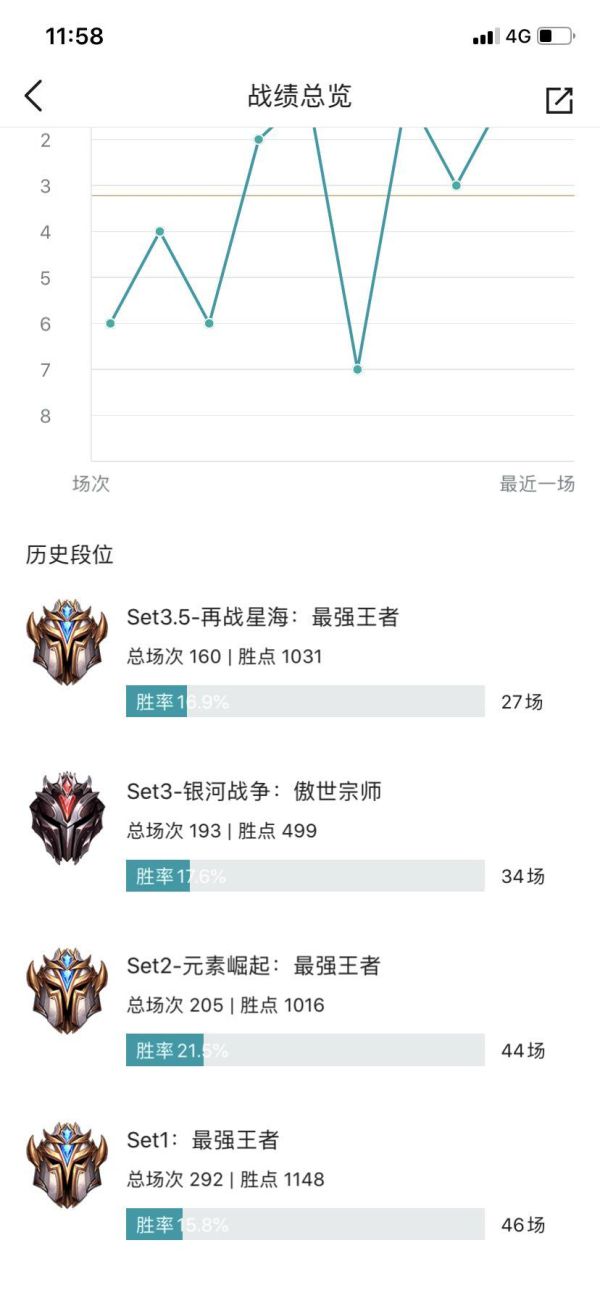Go back from the 战绩总览 page
600x1298 pixels.
click(x=34, y=97)
